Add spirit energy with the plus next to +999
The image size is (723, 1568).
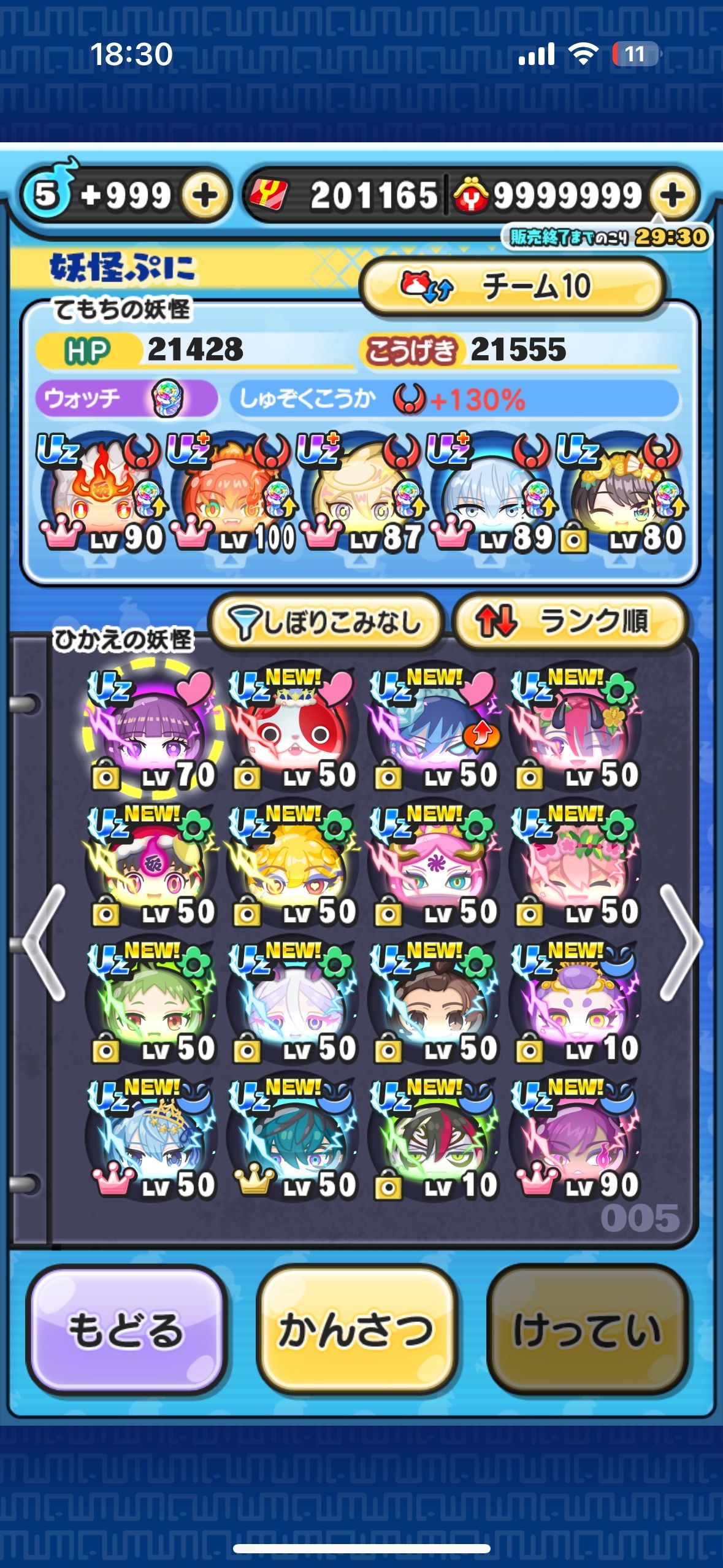pyautogui.click(x=204, y=196)
